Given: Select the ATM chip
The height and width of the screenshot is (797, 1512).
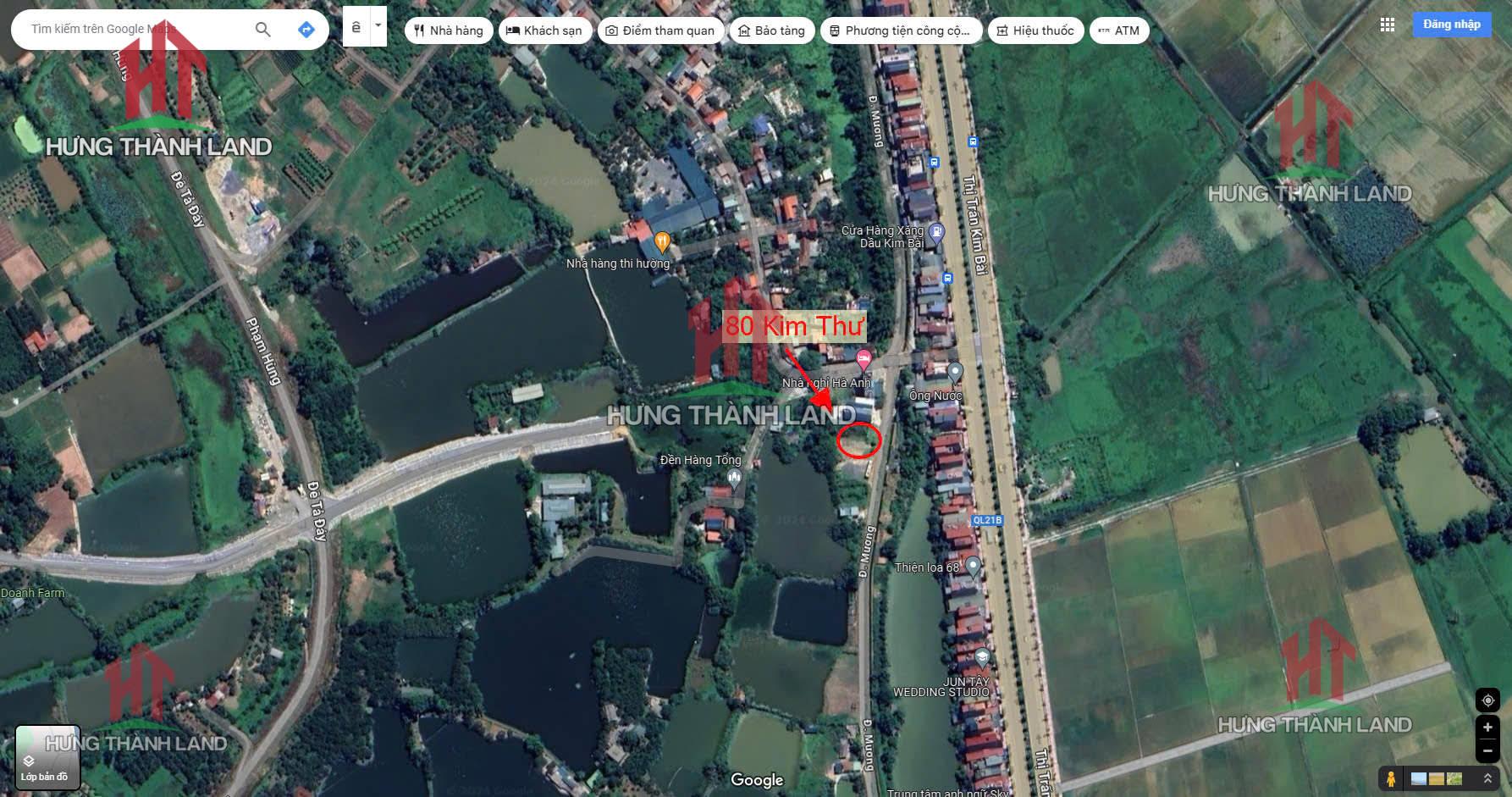Looking at the screenshot, I should click(x=1118, y=30).
